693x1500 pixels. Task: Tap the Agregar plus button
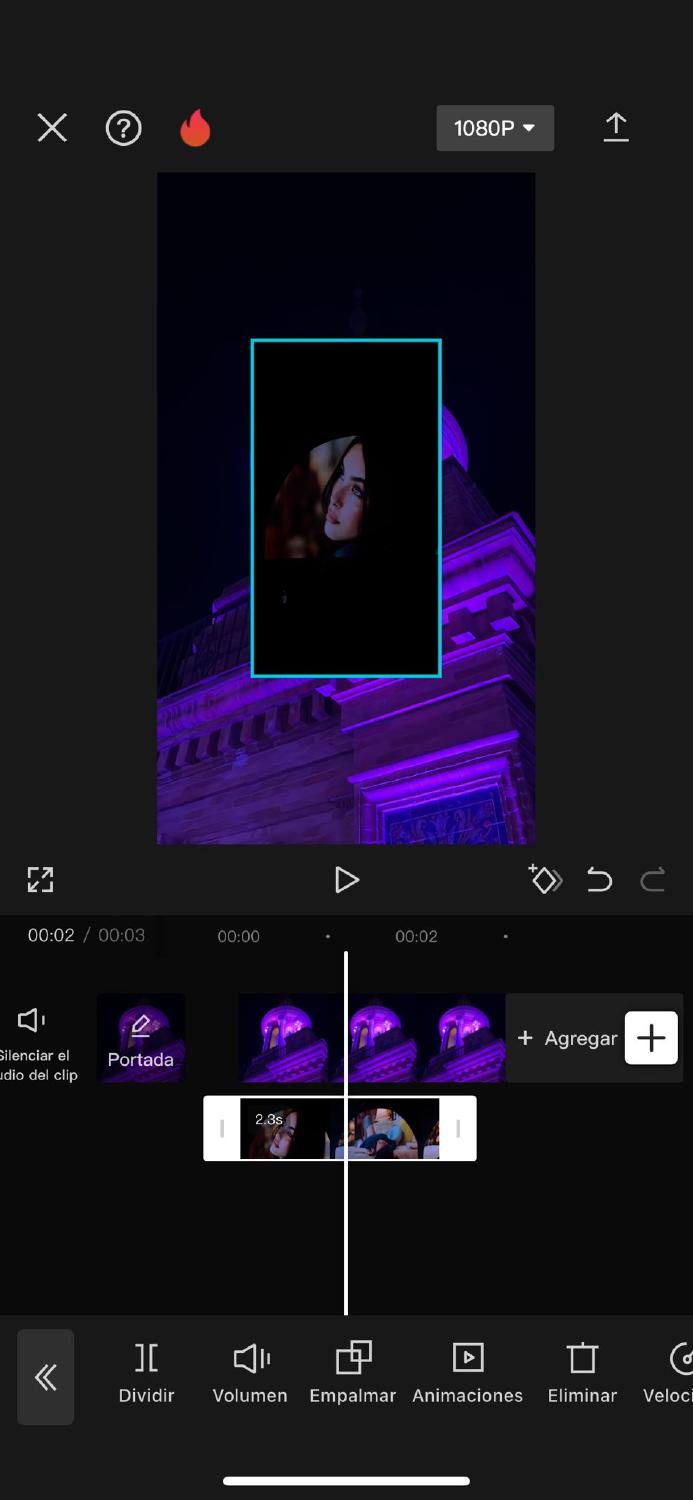651,1038
